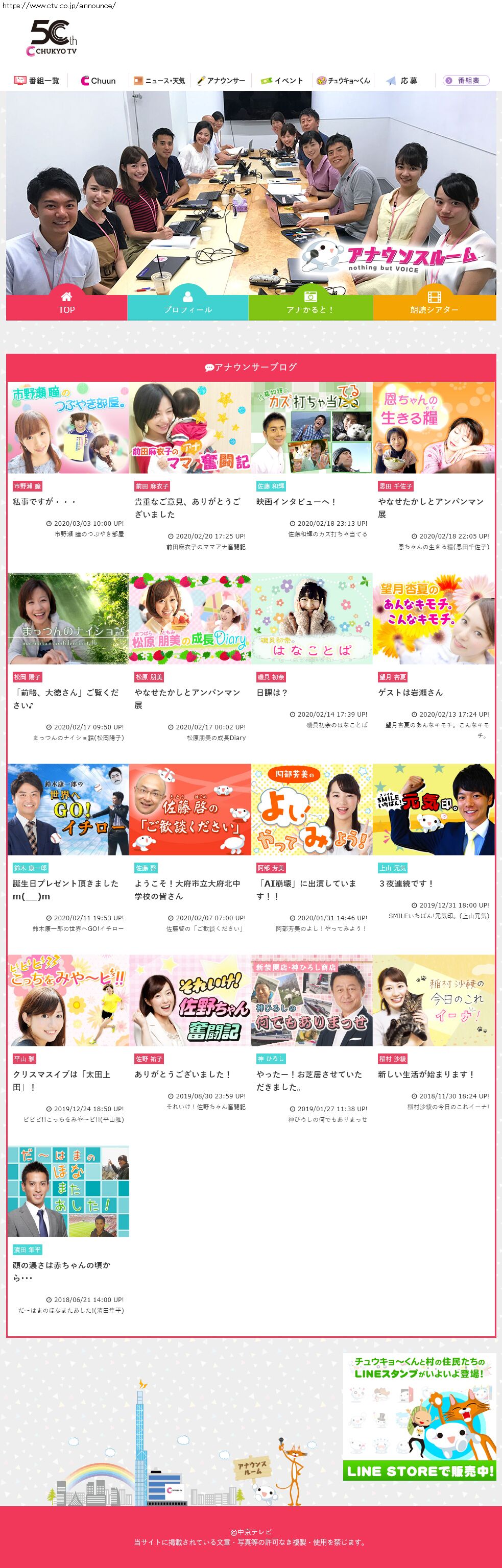Image resolution: width=502 pixels, height=1568 pixels.
Task: Open それいけ!佐野ちゃん奮闘記 blog card
Action: coord(190,1001)
